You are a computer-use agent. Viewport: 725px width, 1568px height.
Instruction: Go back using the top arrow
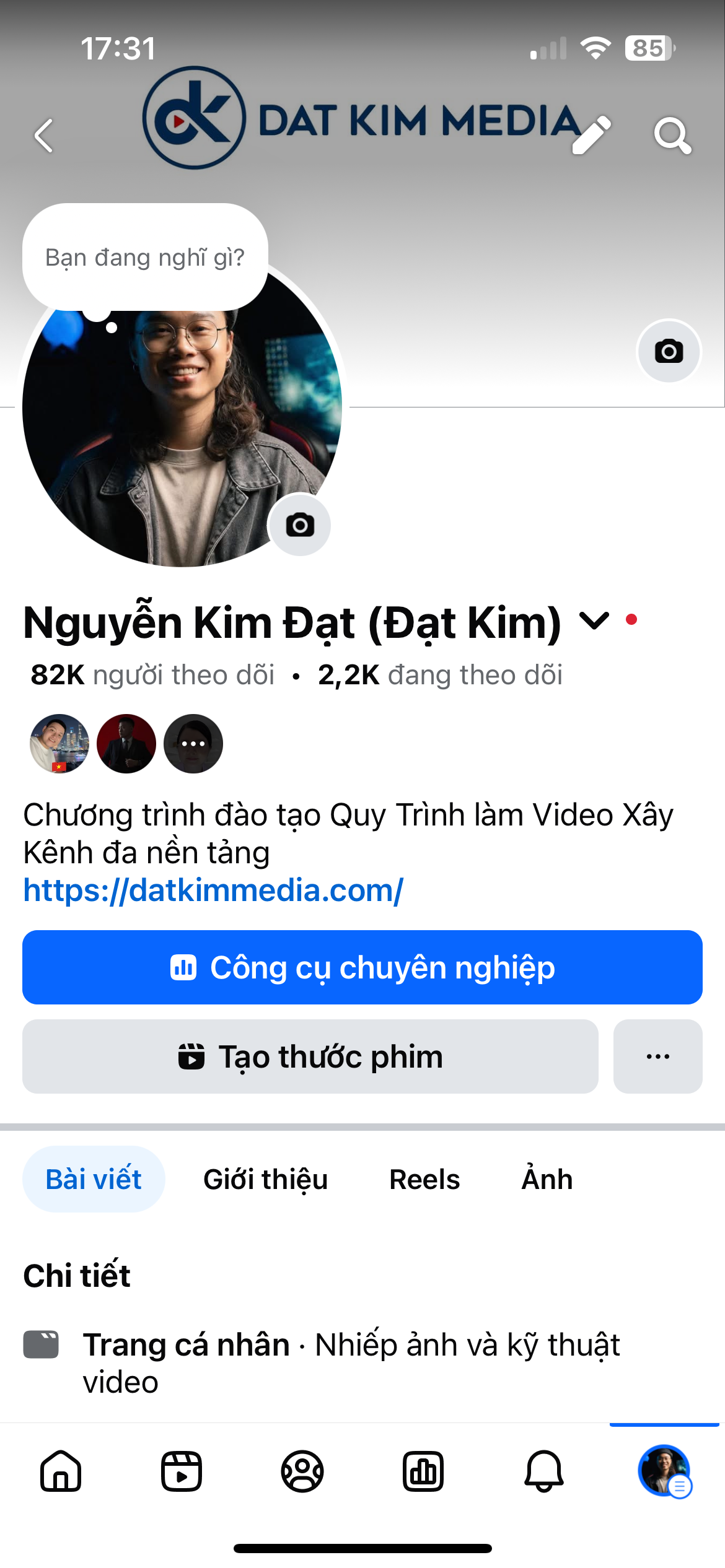tap(44, 136)
